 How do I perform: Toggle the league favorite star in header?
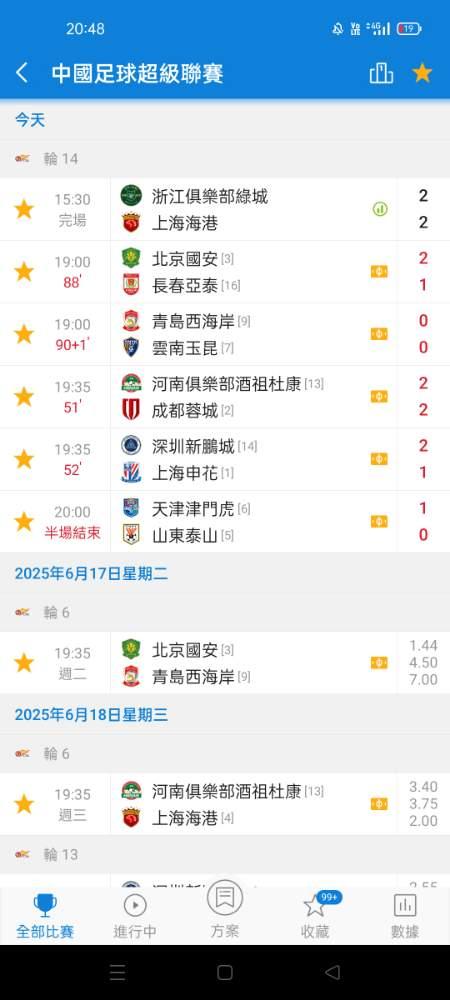click(422, 73)
